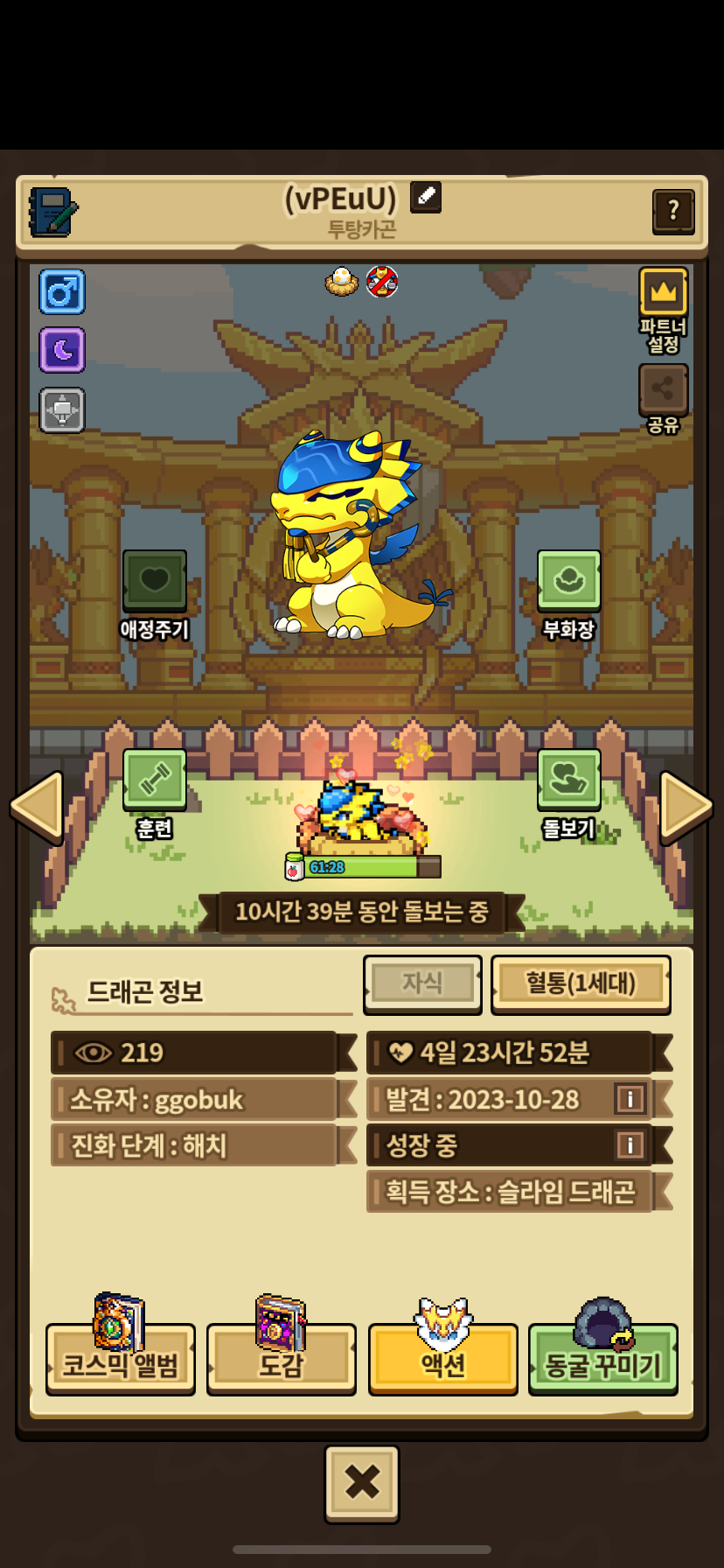Open 돌보기 care option
Image resolution: width=724 pixels, height=1568 pixels.
pyautogui.click(x=568, y=780)
